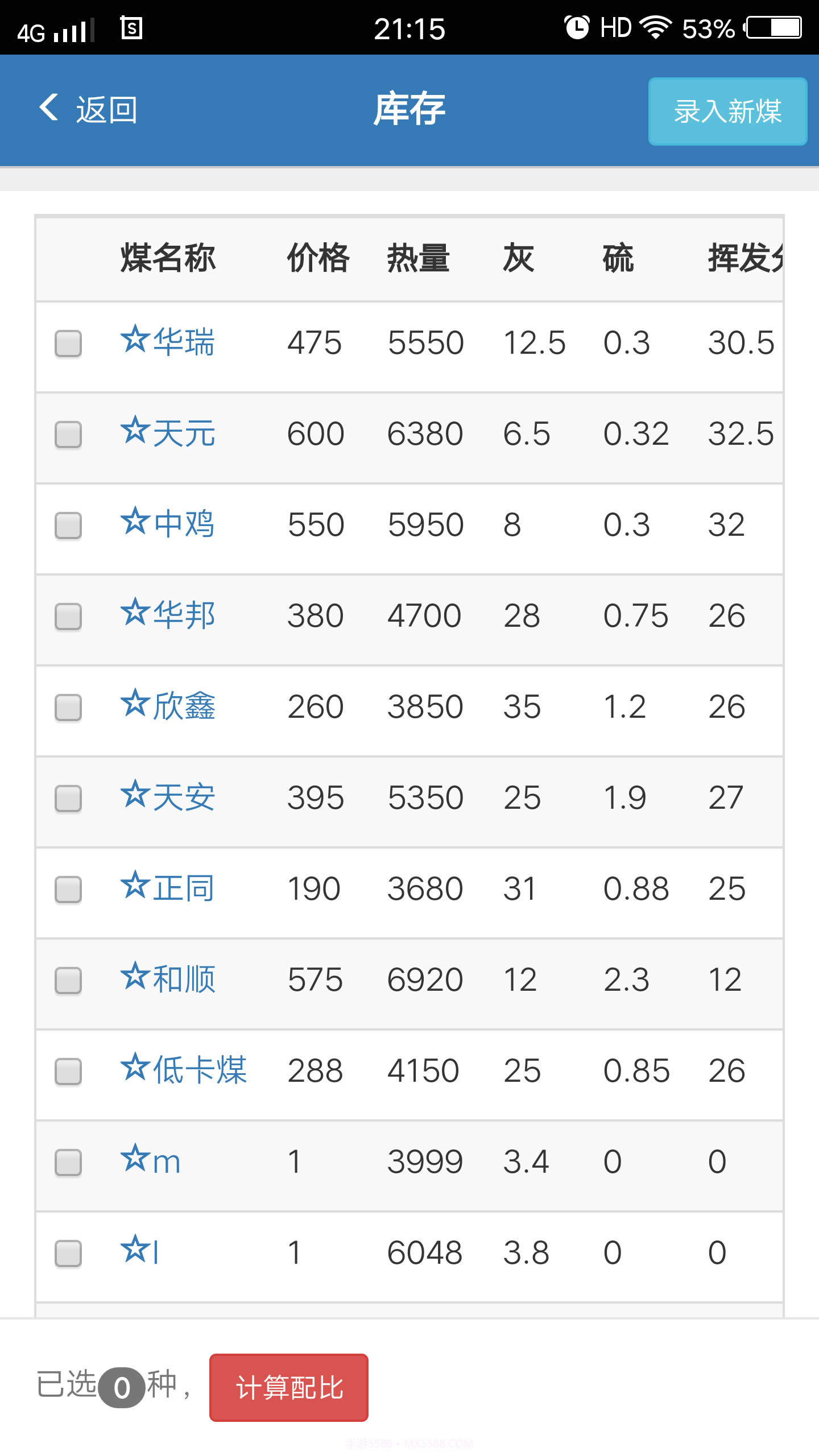The image size is (819, 1456).
Task: Star the 欣鑫 coal entry
Action: click(135, 705)
